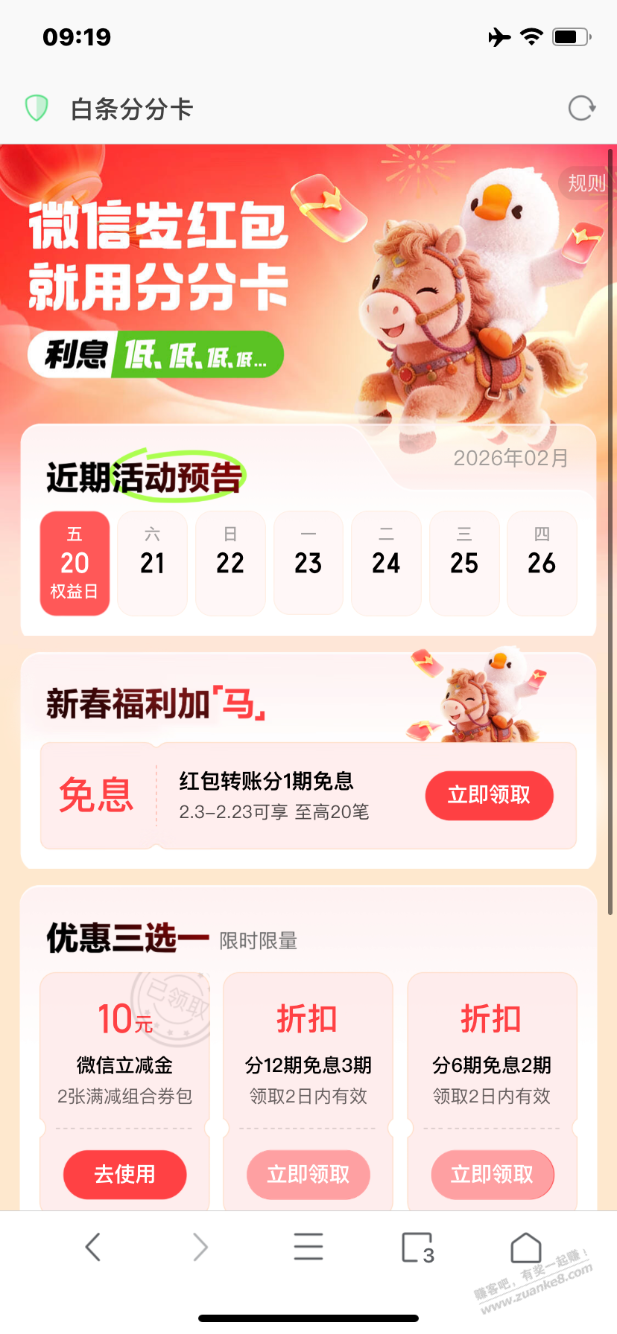Screen dimensions: 617x1334
Task: Reload the page with the refresh icon
Action: point(581,109)
